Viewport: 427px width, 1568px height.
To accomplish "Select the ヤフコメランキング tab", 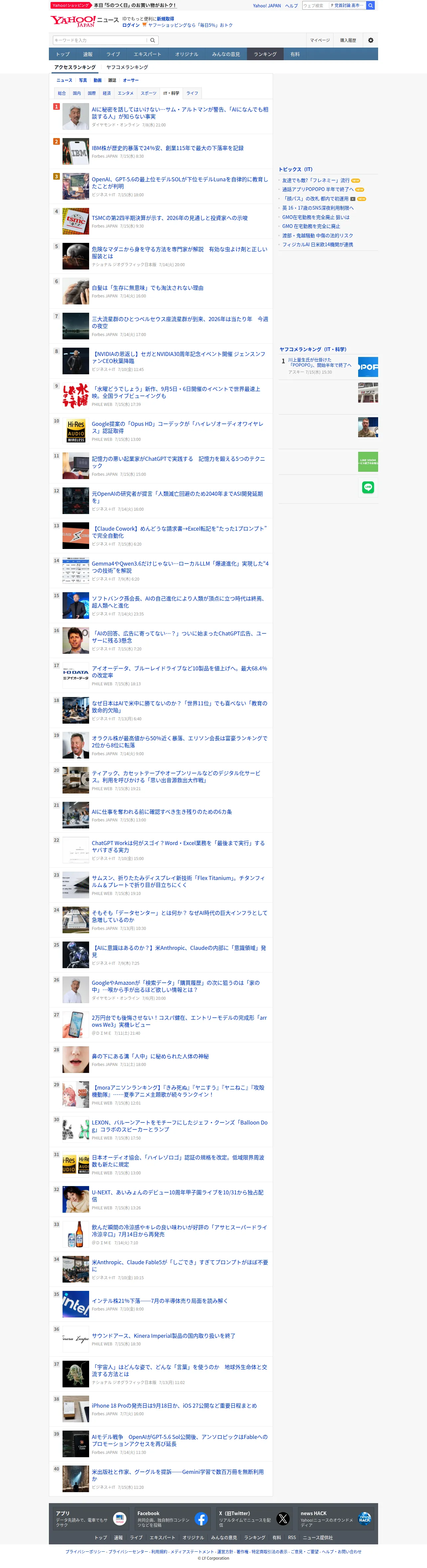I will 127,68.
